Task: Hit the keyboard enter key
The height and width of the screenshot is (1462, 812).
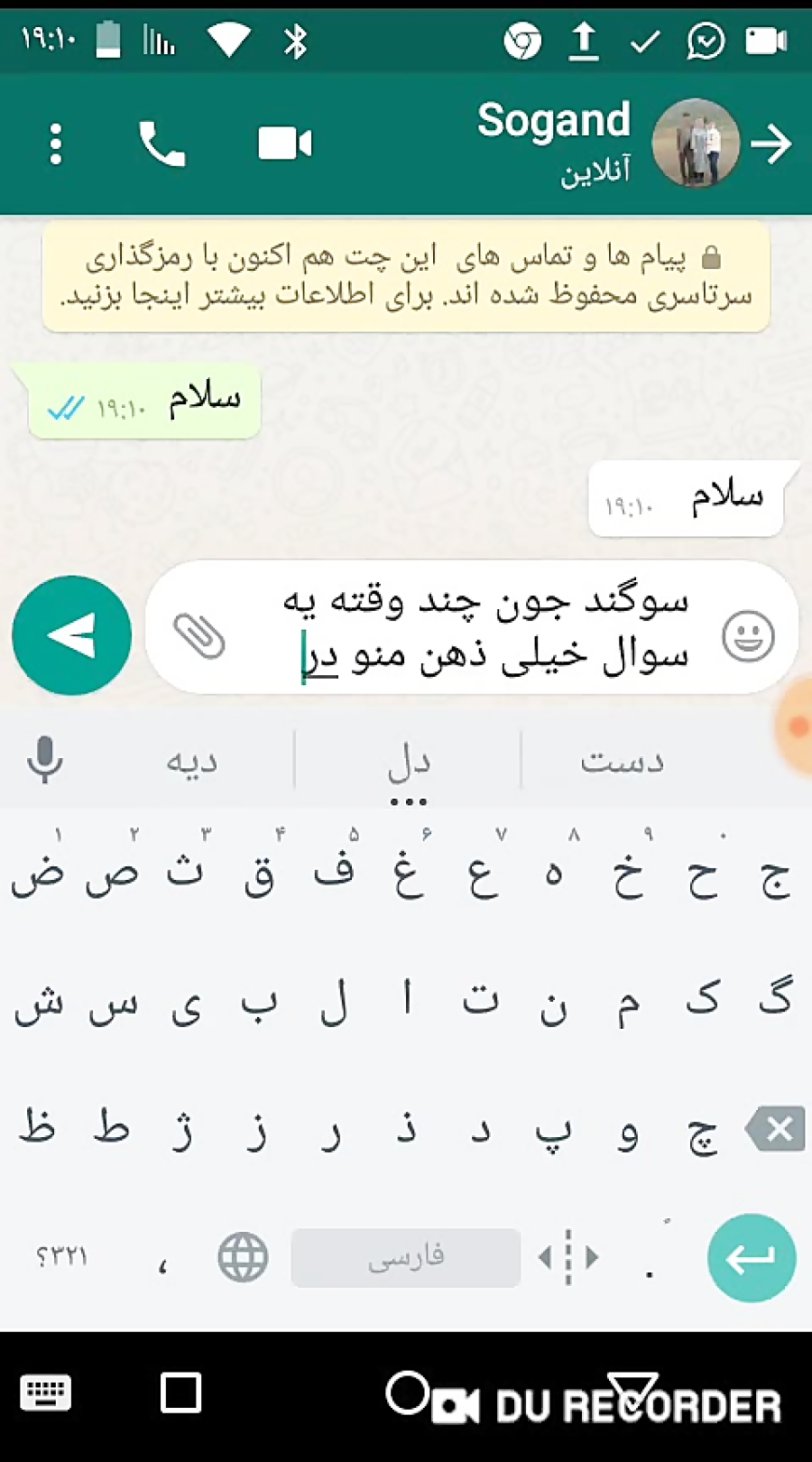Action: point(752,1258)
